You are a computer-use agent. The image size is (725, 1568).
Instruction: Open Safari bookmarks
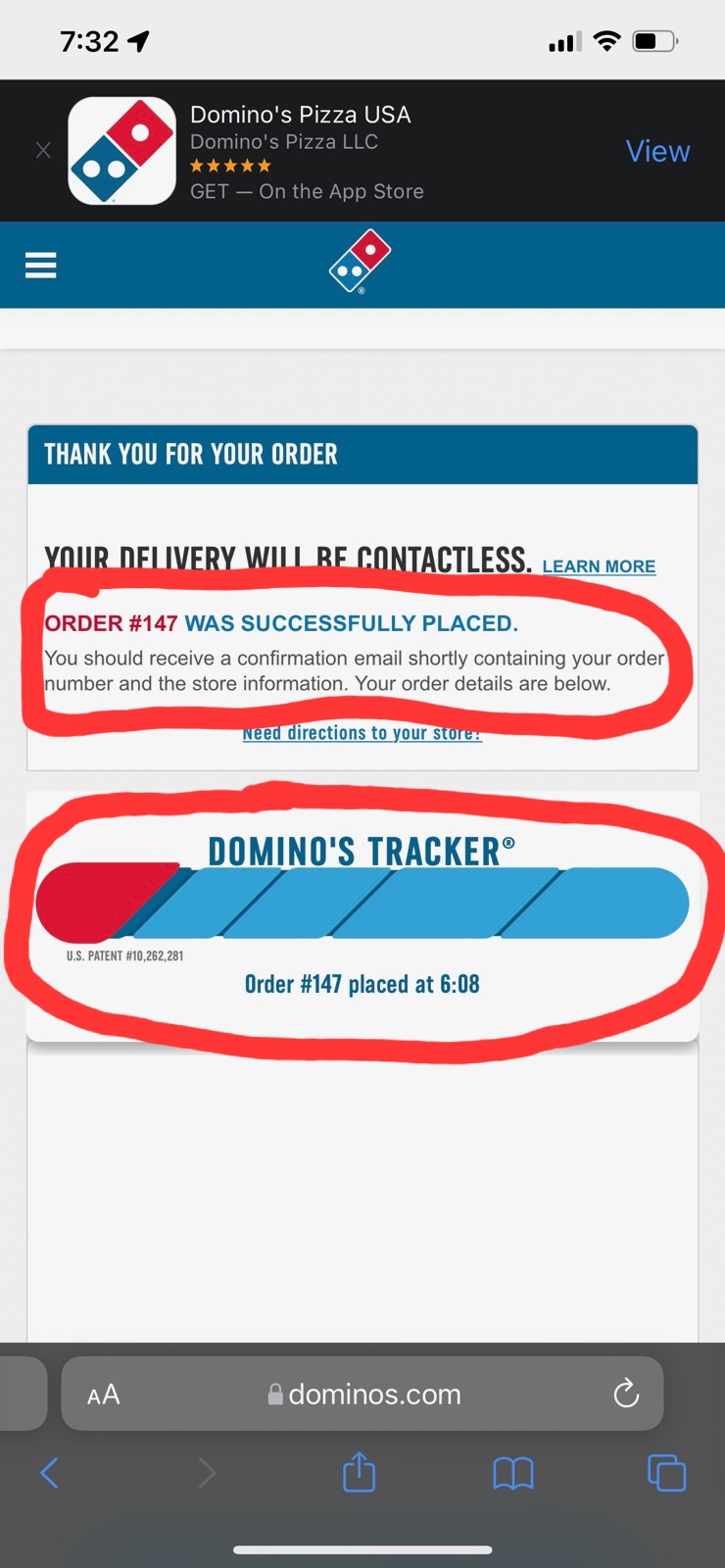click(513, 1473)
